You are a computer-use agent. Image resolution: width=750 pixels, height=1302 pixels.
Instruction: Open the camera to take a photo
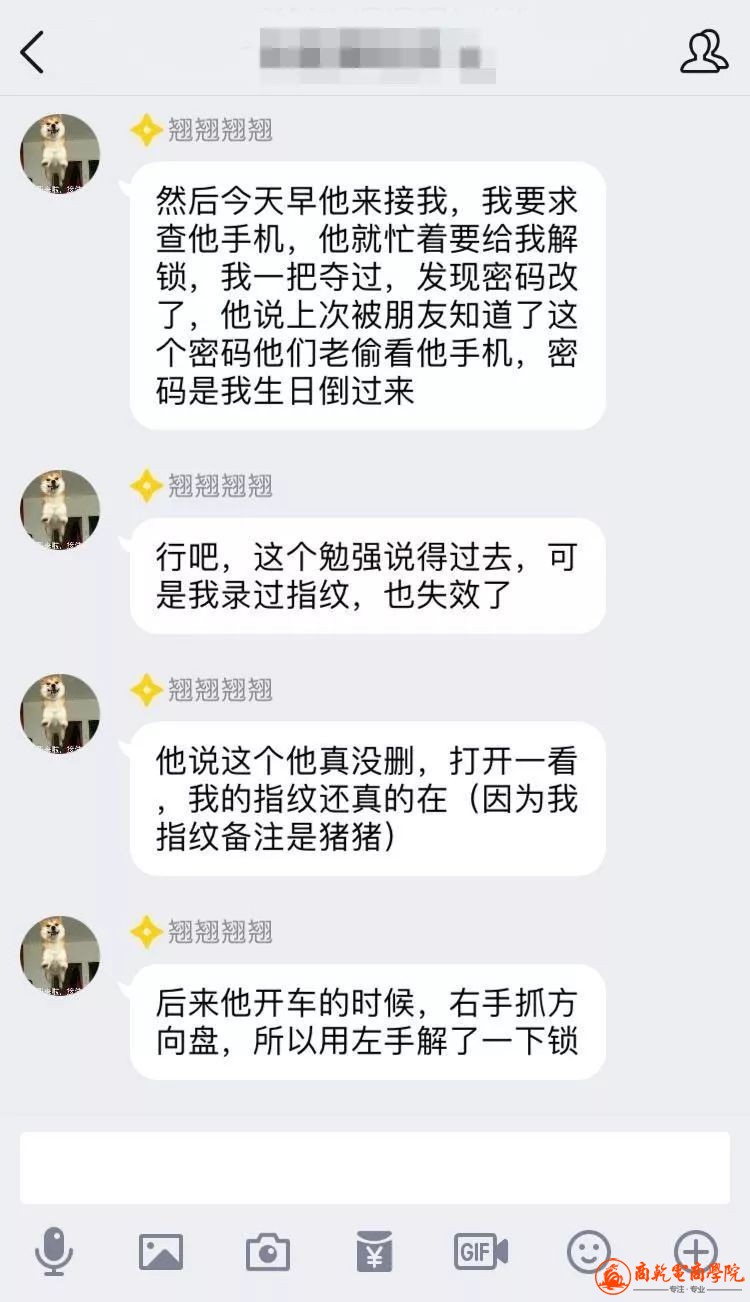(267, 1252)
